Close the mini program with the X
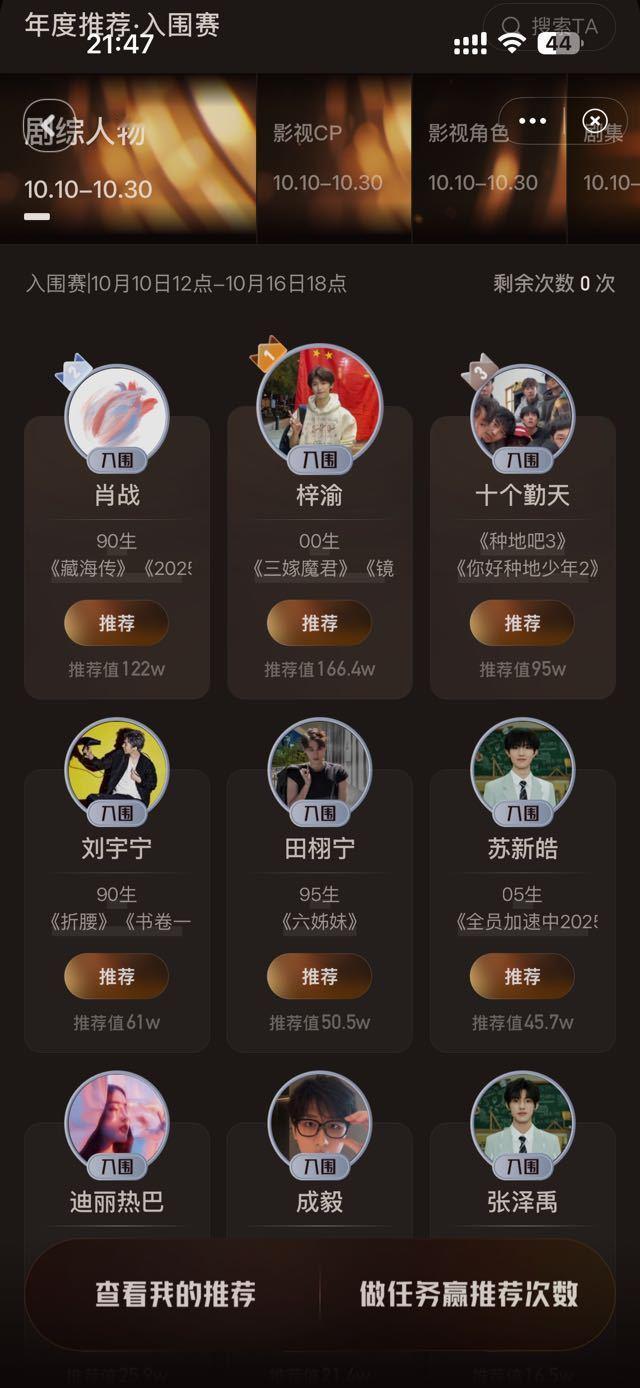Image resolution: width=640 pixels, height=1388 pixels. (594, 122)
